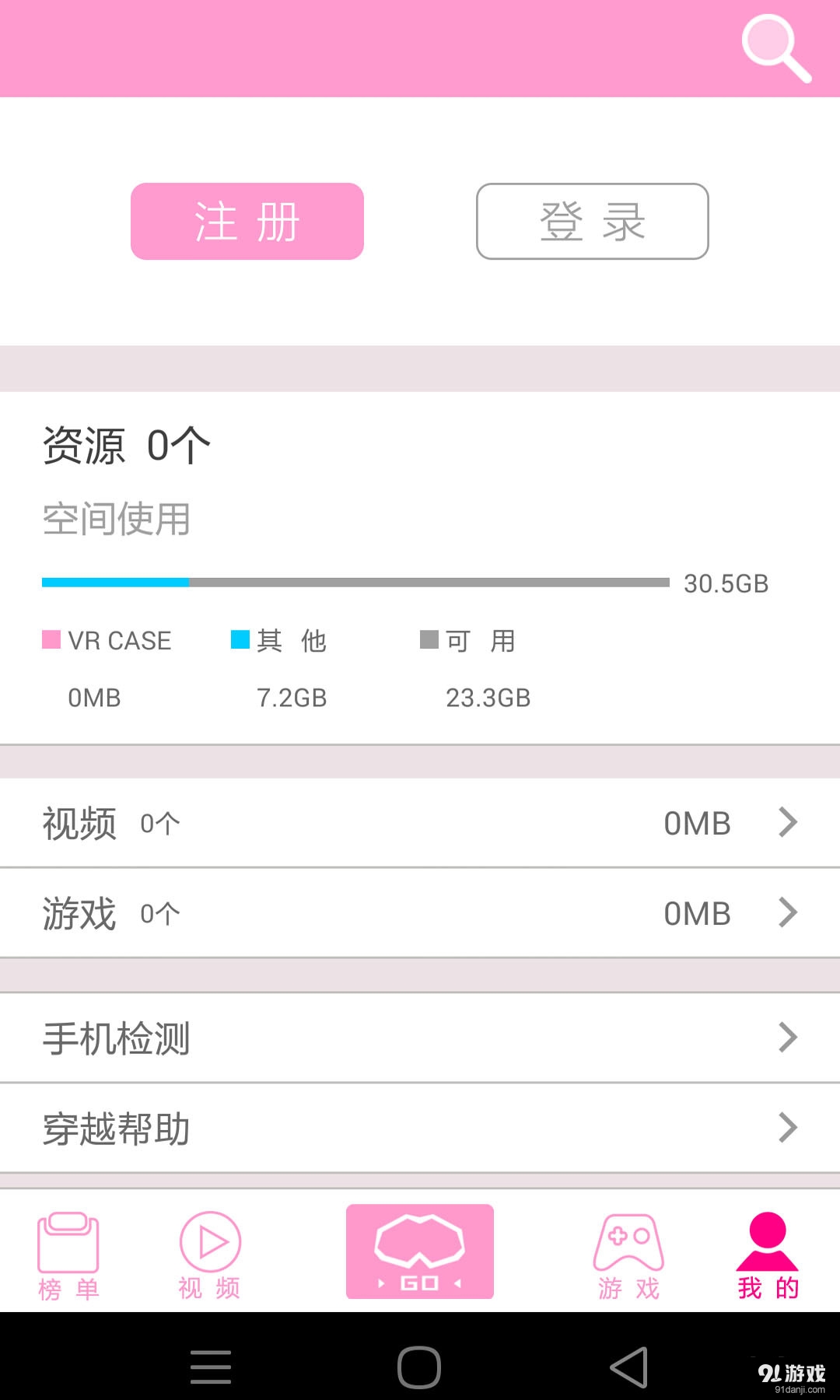Open the 手机检测 phone detection chevron
This screenshot has width=840, height=1400.
[788, 1037]
